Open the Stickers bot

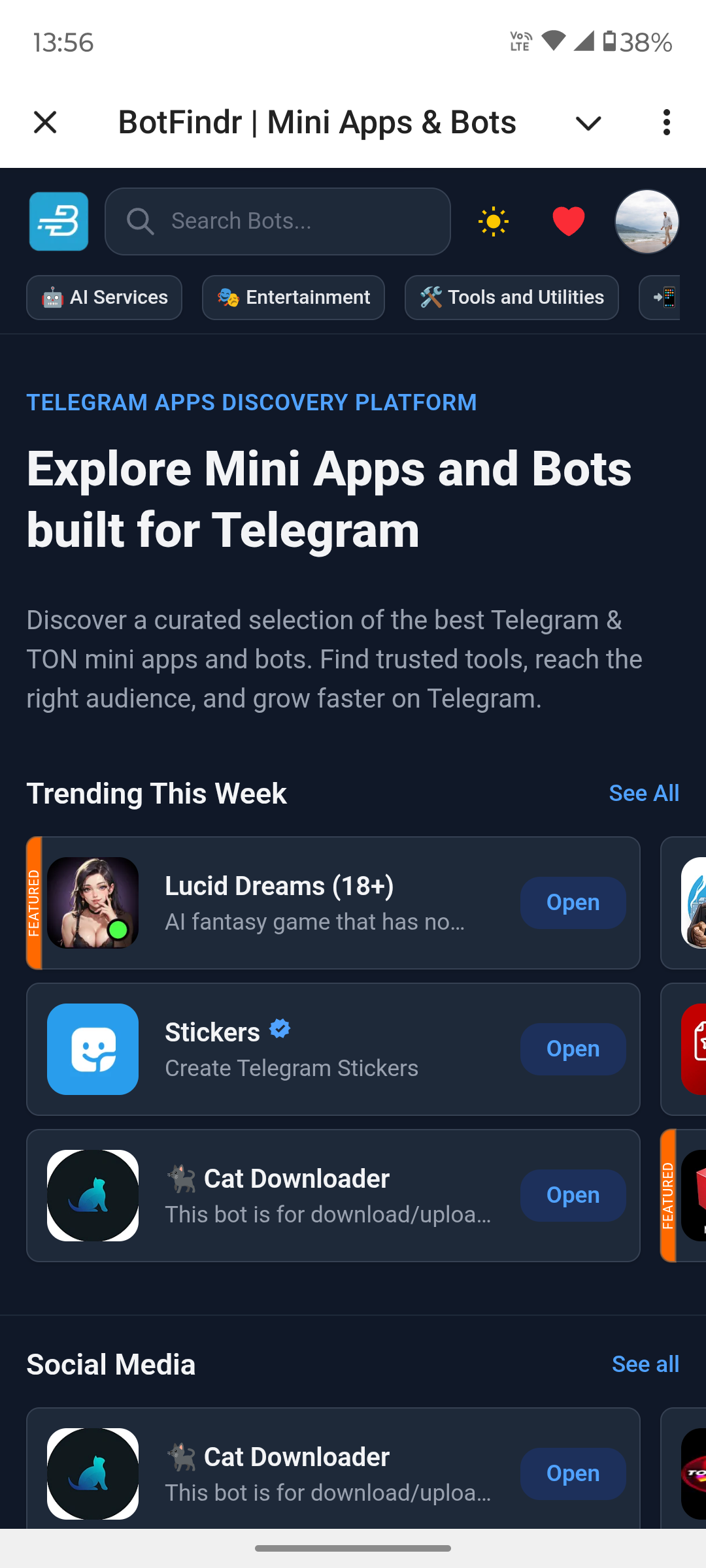coord(573,1049)
